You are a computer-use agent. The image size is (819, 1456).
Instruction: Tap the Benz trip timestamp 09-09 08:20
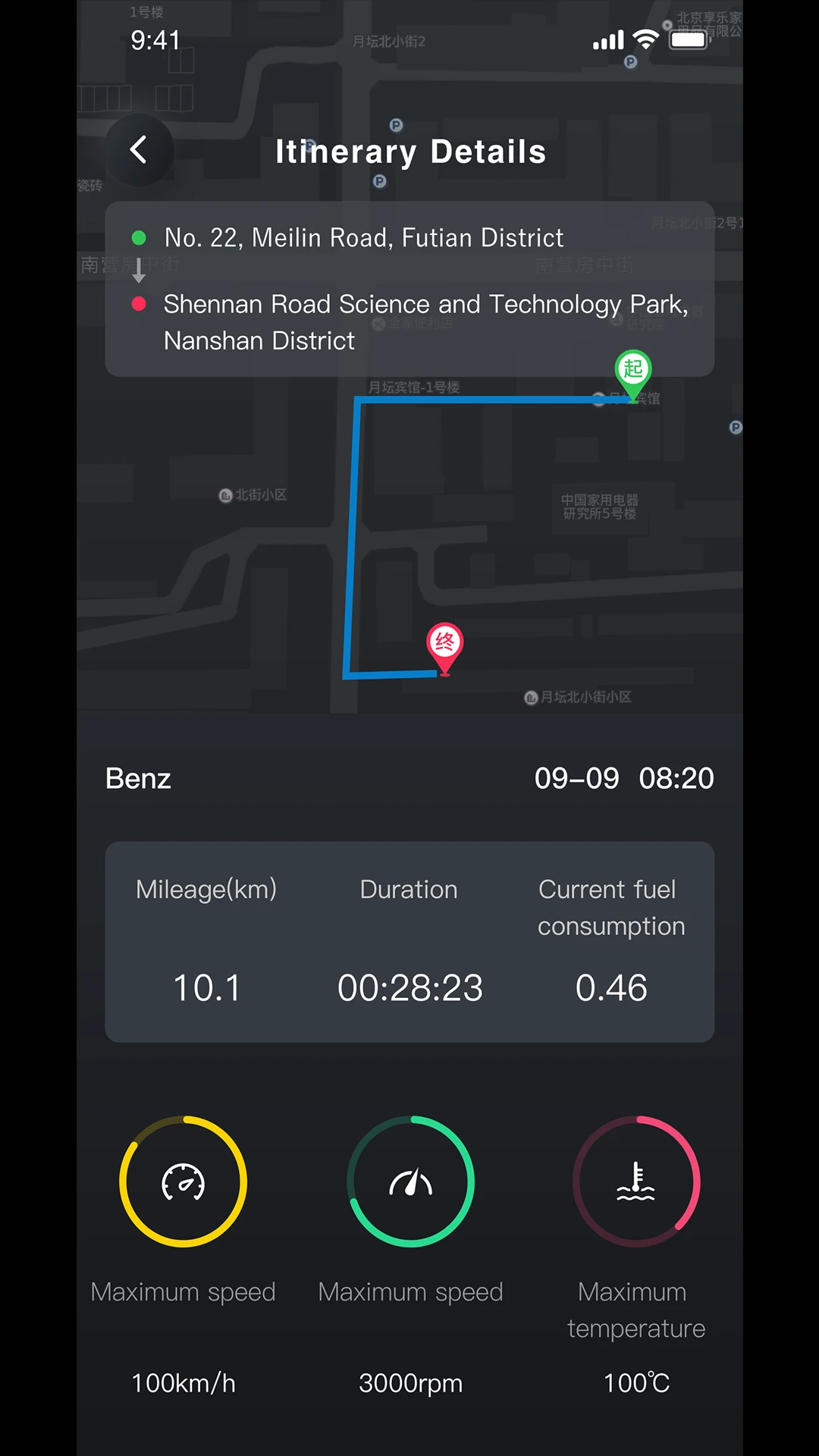click(x=623, y=777)
